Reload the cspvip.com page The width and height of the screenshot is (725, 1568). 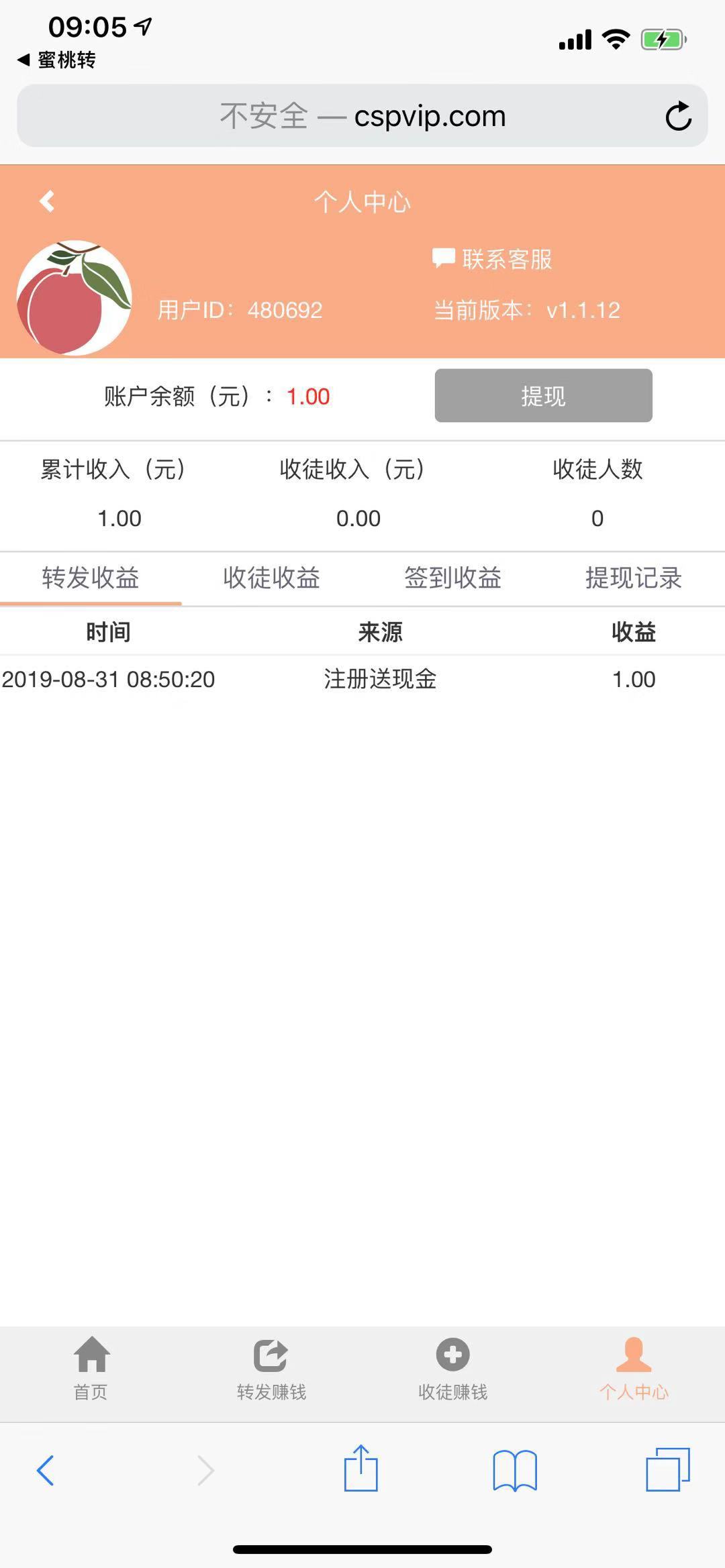pyautogui.click(x=679, y=115)
